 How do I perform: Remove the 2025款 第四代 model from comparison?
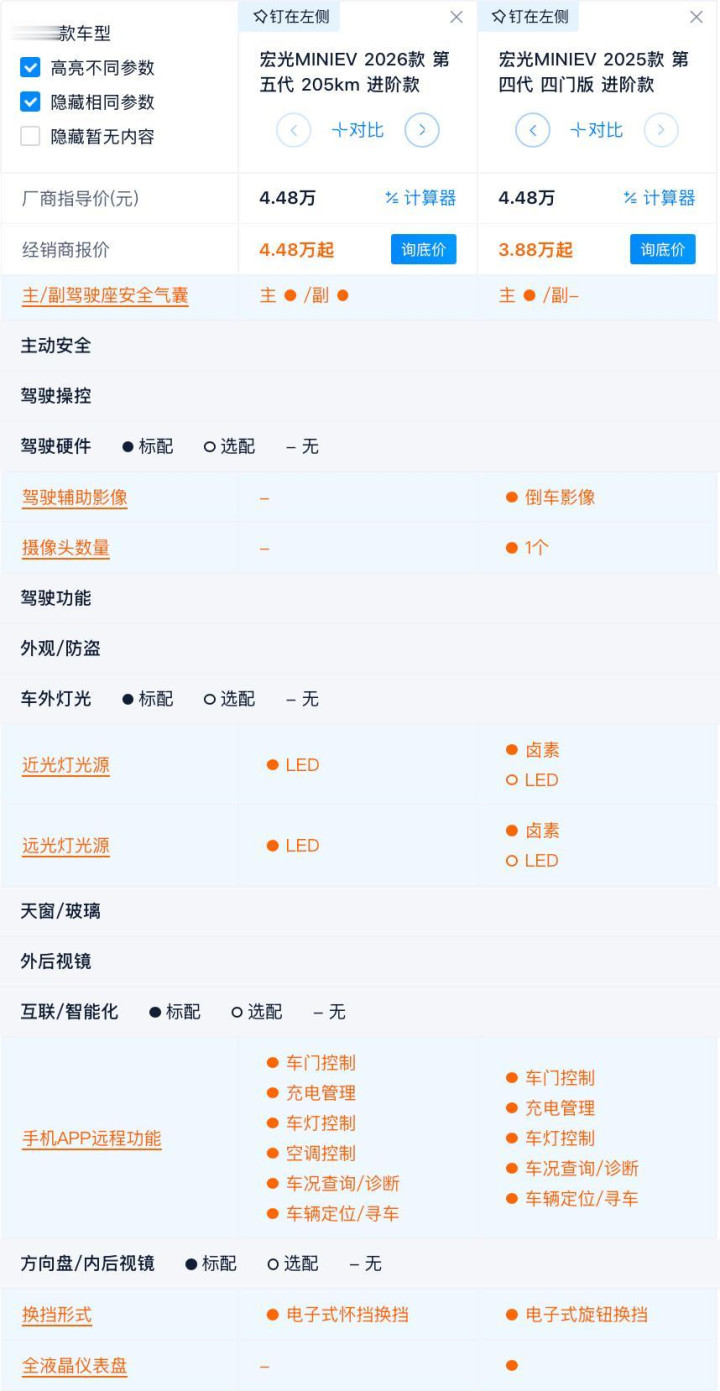point(696,17)
